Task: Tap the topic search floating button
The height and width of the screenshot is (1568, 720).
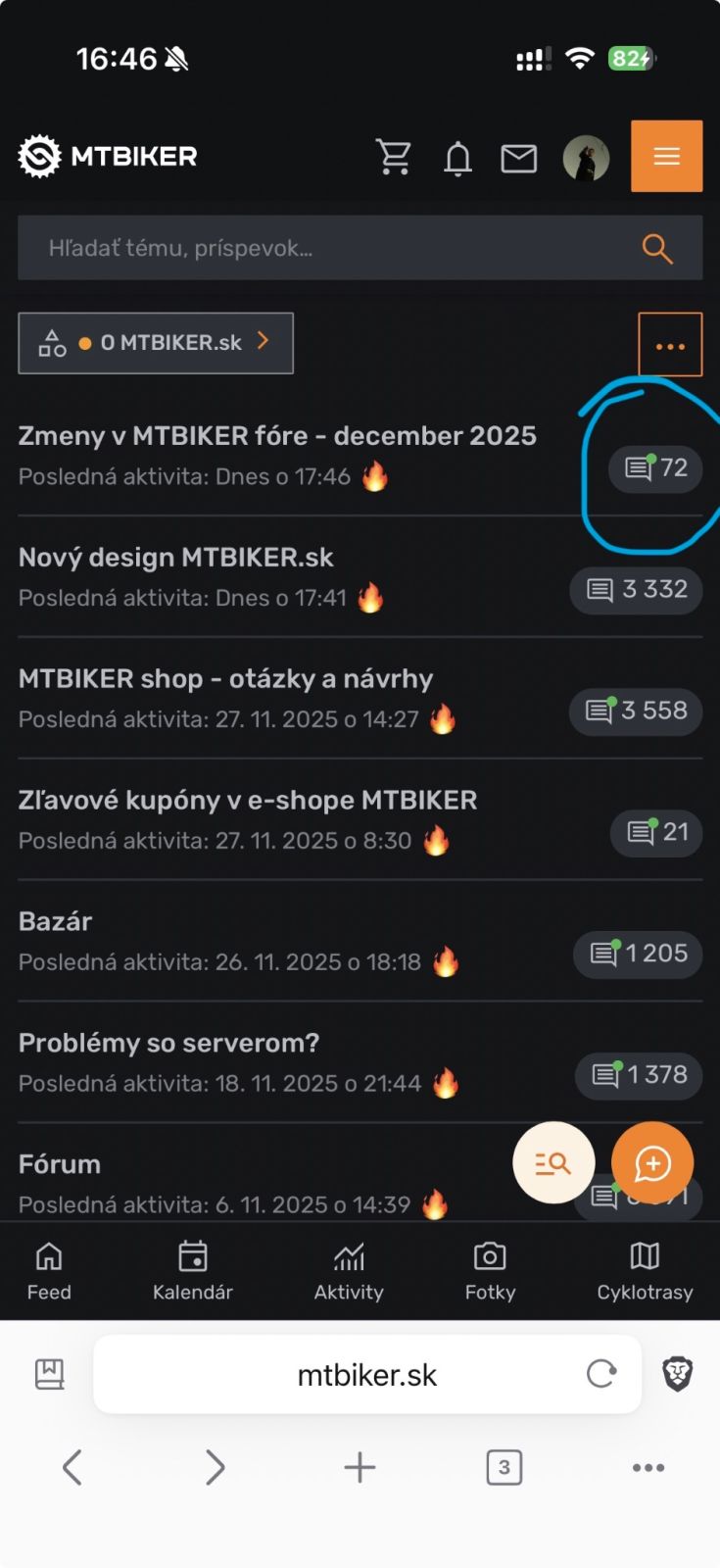Action: coord(553,1162)
